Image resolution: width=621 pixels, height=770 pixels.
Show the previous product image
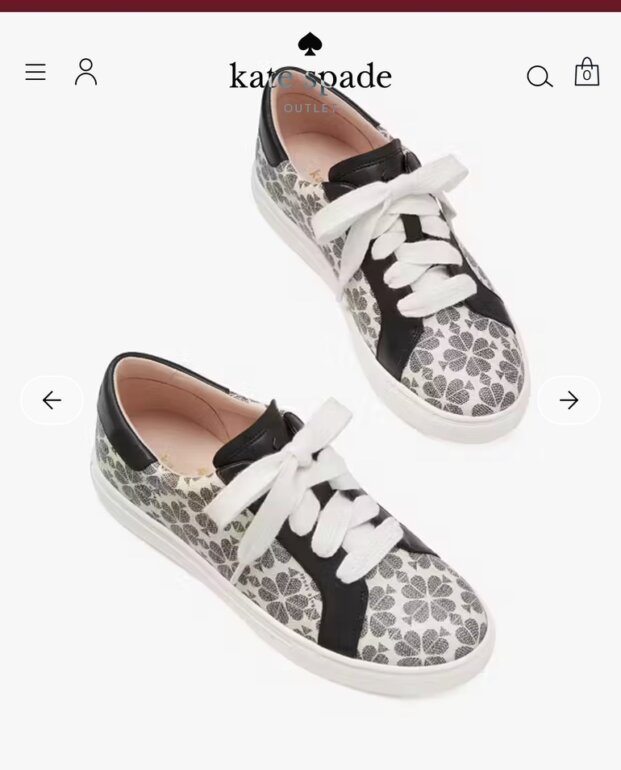(x=52, y=400)
